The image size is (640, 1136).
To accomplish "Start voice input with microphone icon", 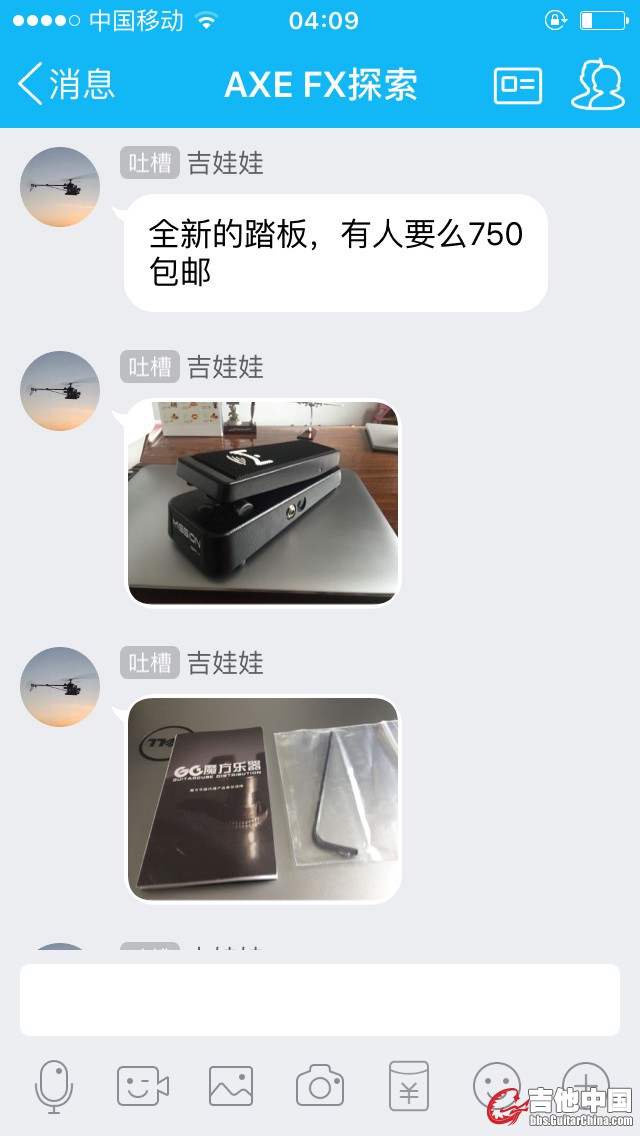I will pyautogui.click(x=54, y=1086).
